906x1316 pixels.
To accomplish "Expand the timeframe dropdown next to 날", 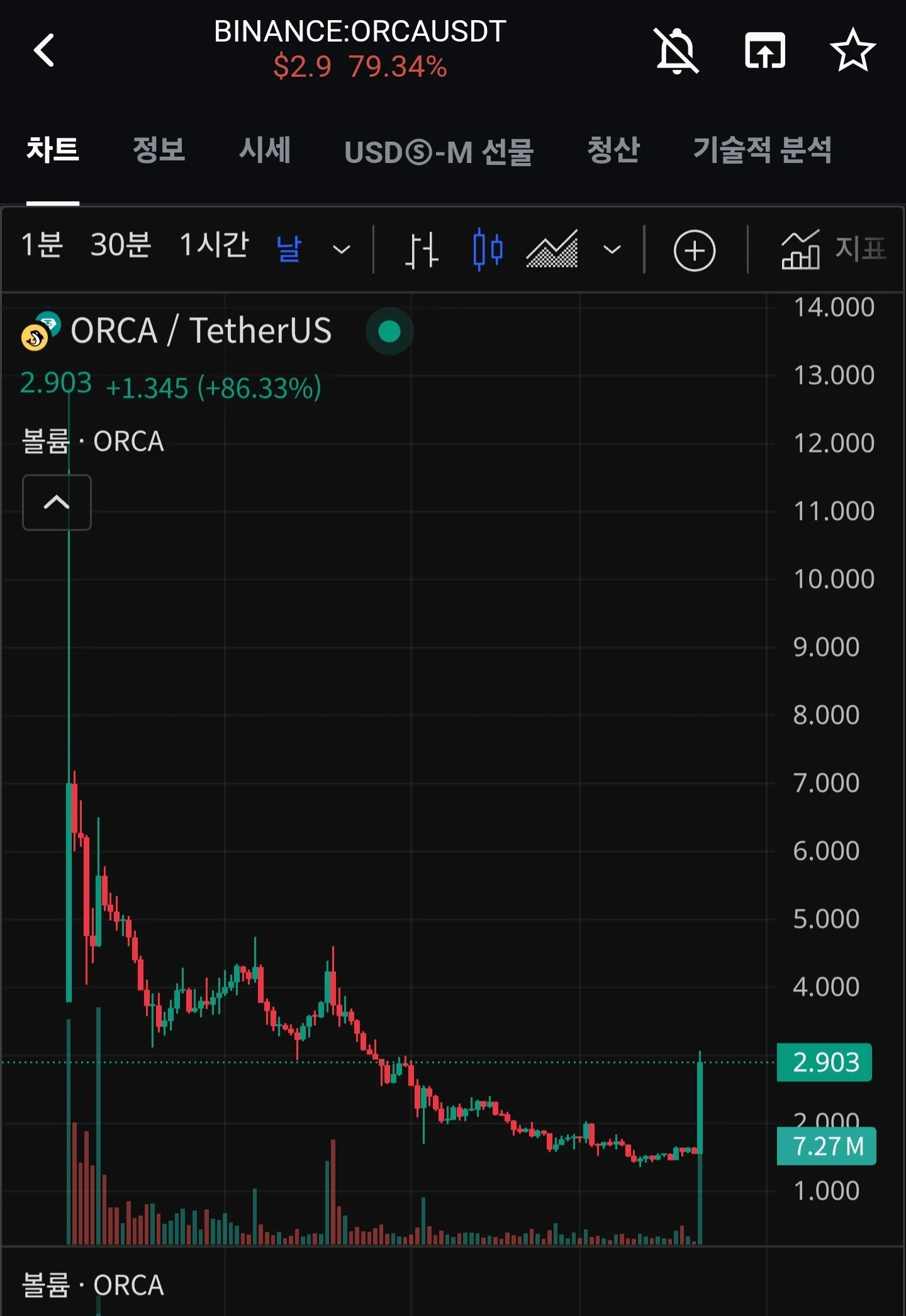I will [341, 250].
